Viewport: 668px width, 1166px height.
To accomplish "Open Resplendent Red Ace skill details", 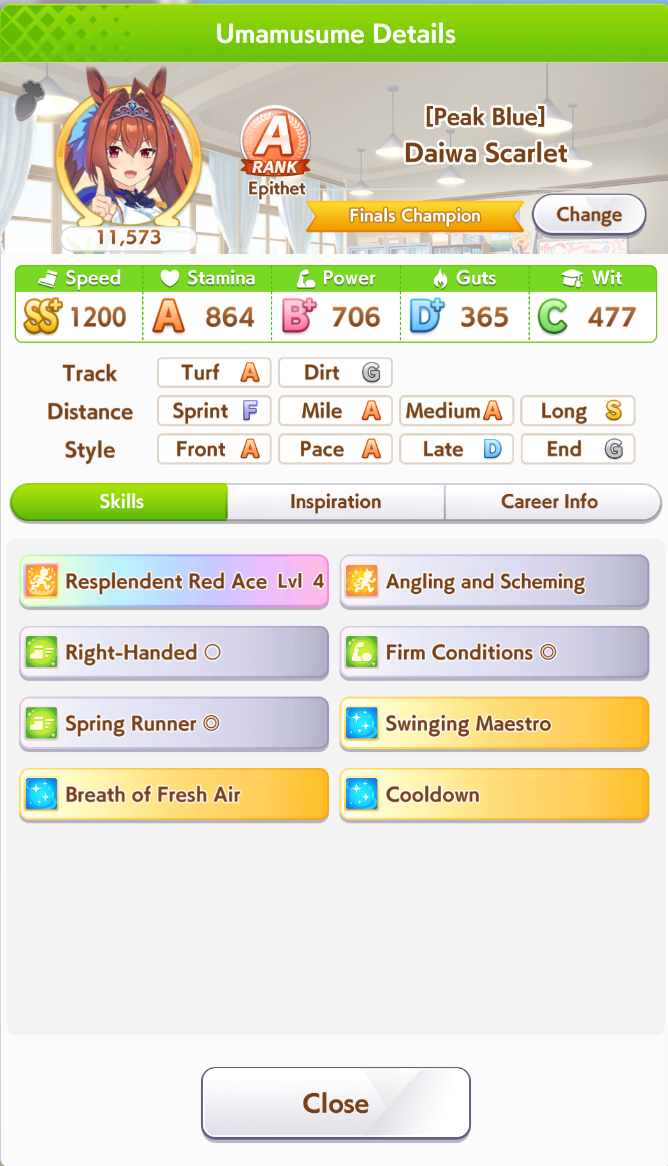I will click(x=174, y=582).
